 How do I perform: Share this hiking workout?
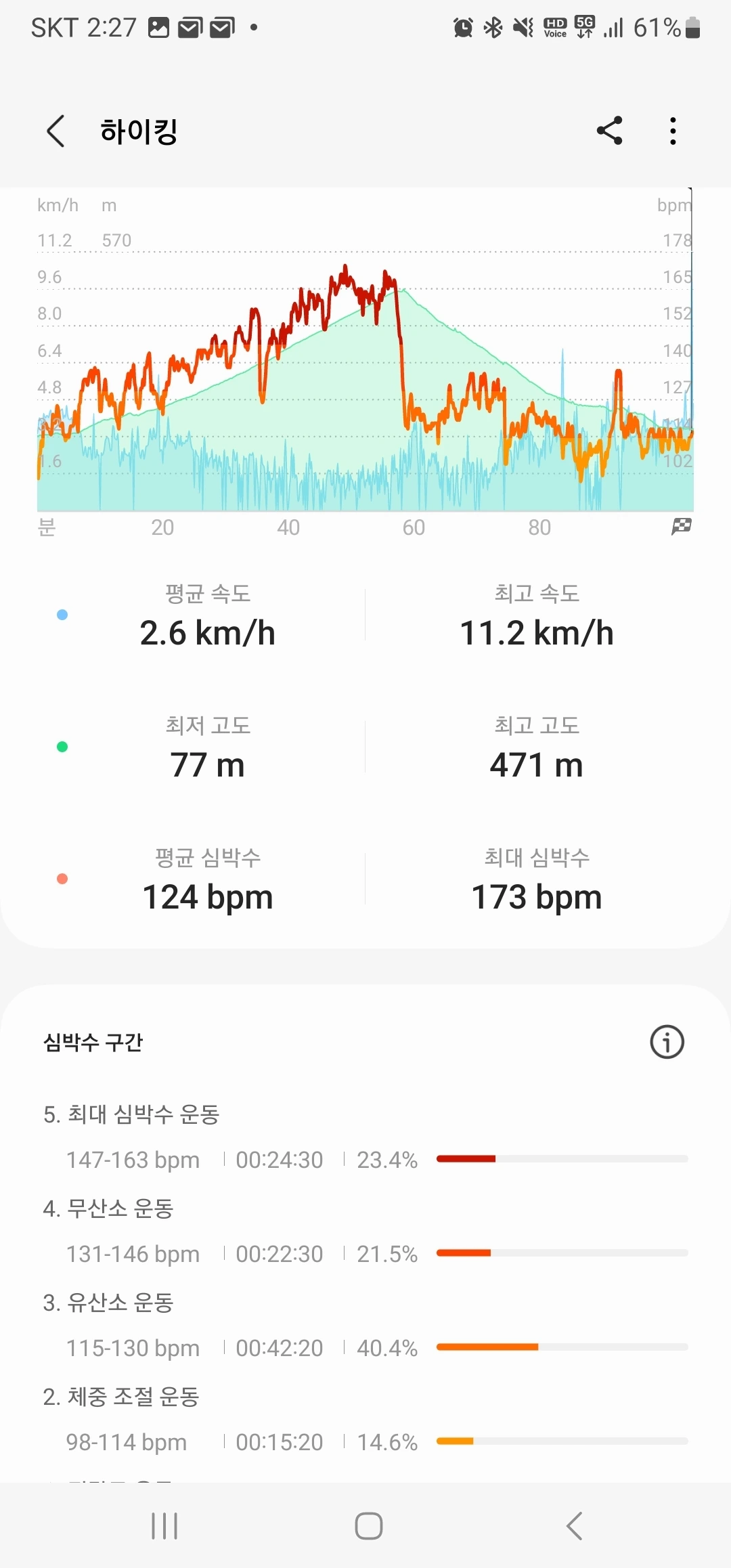coord(609,131)
